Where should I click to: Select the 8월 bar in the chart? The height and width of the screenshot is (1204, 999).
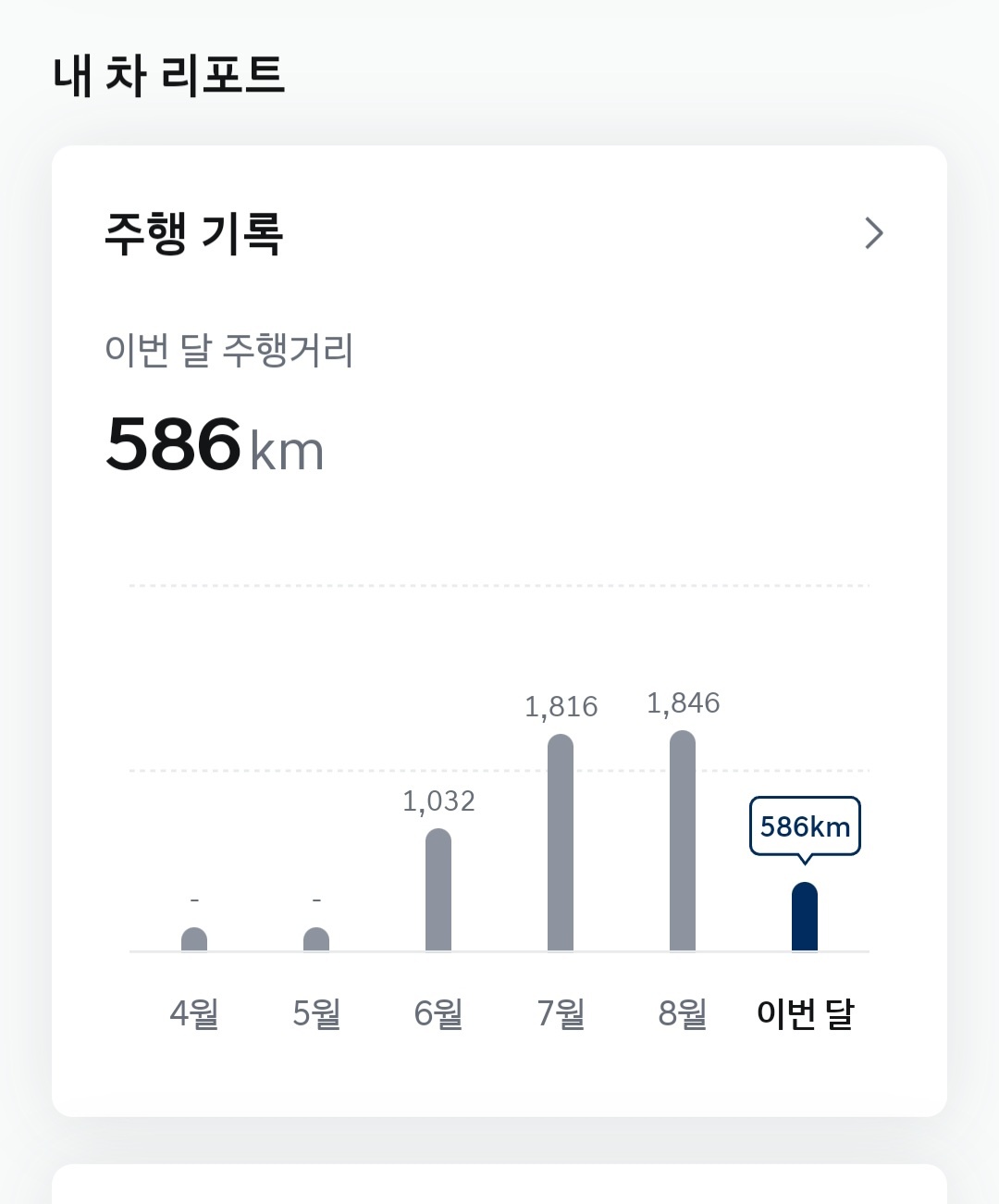[683, 840]
